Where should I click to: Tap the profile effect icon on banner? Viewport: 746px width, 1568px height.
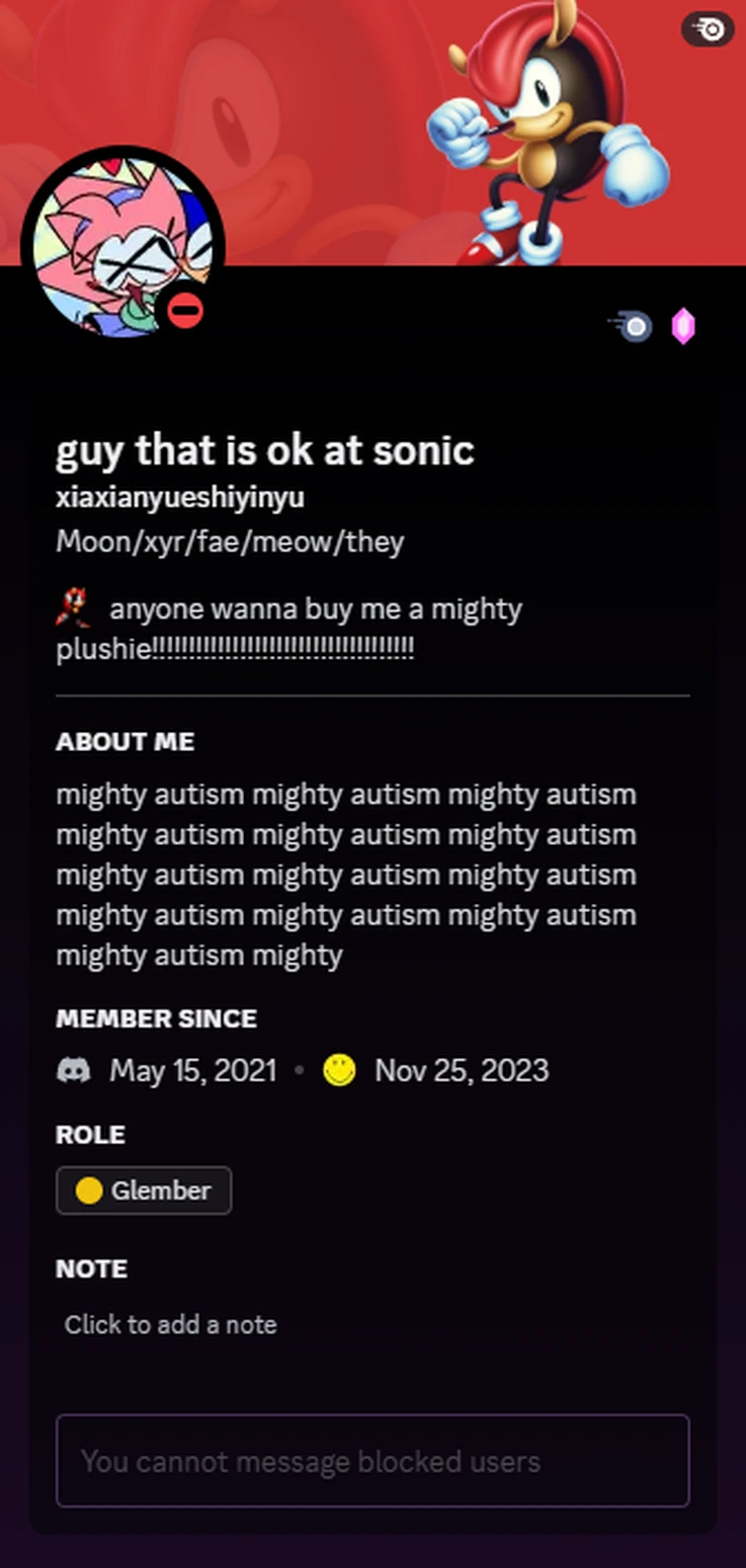point(707,30)
